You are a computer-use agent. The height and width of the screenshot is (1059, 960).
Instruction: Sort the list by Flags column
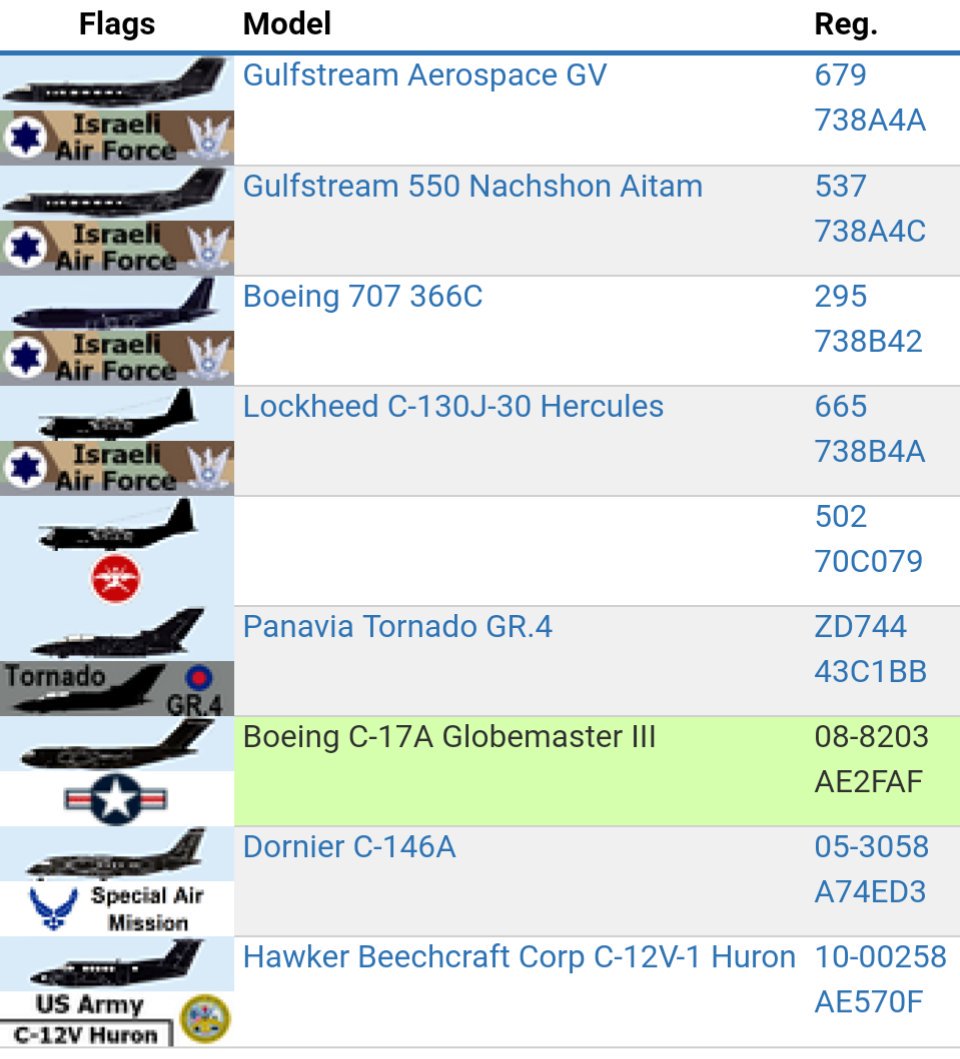coord(117,24)
